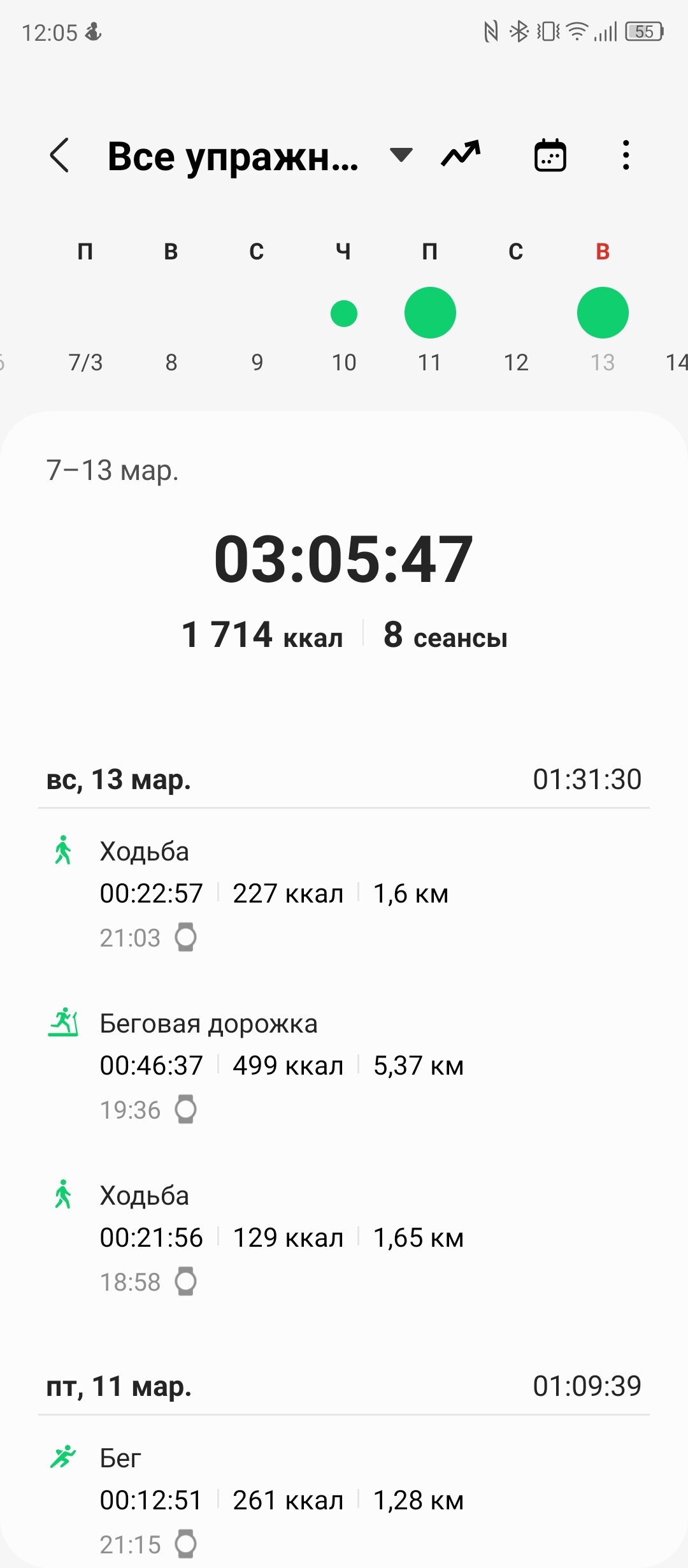688x1568 pixels.
Task: Open the Ходьба session from 18:58
Action: [x=344, y=1238]
